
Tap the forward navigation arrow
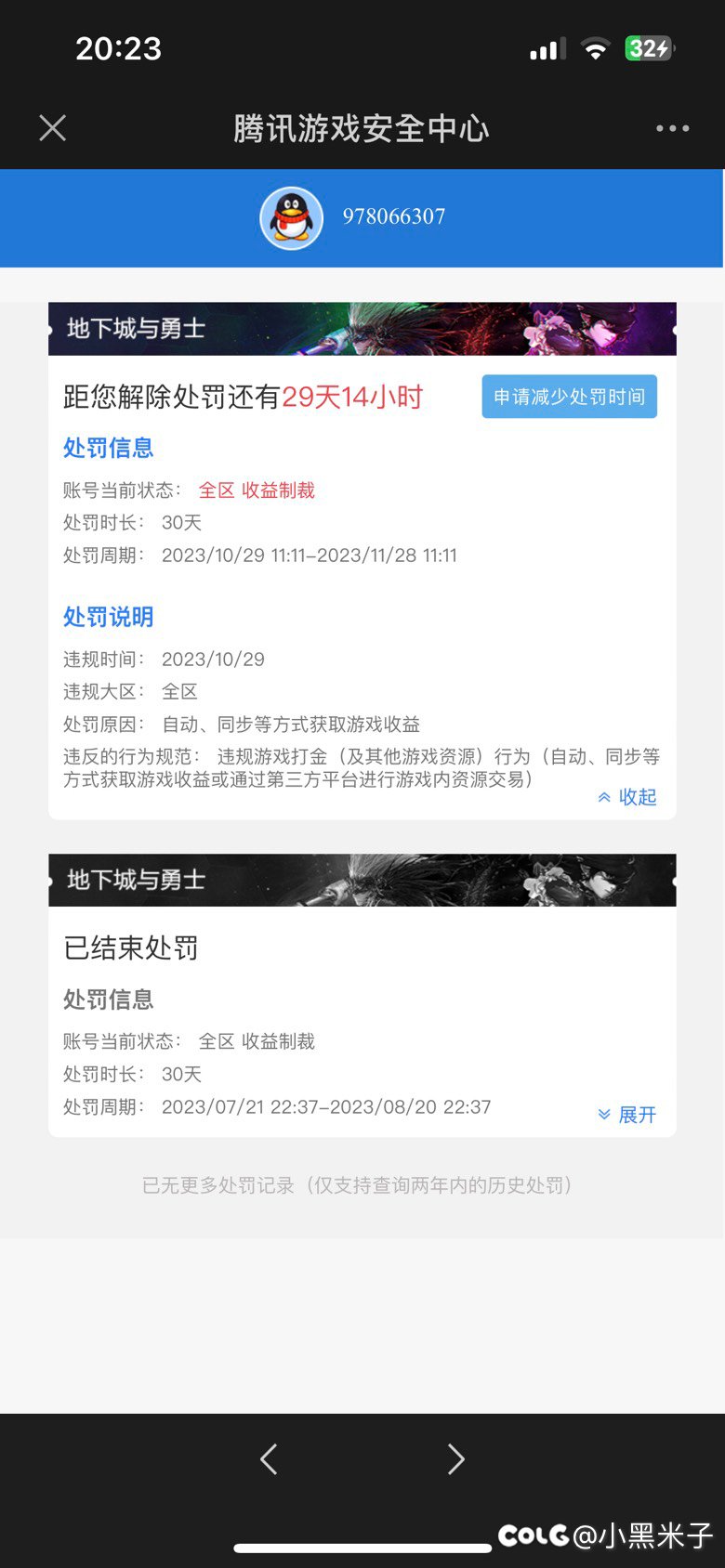click(455, 1458)
